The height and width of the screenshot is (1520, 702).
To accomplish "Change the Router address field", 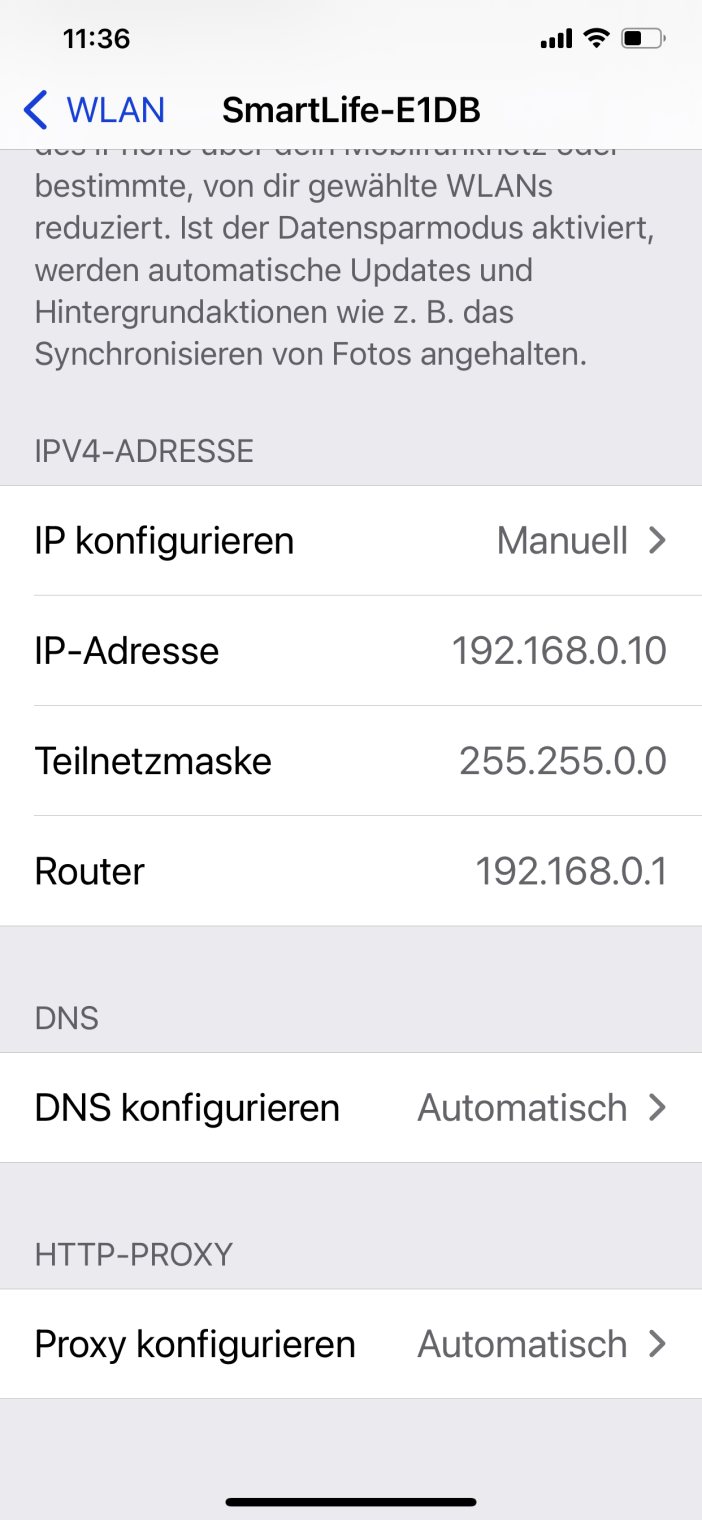I will [x=570, y=871].
